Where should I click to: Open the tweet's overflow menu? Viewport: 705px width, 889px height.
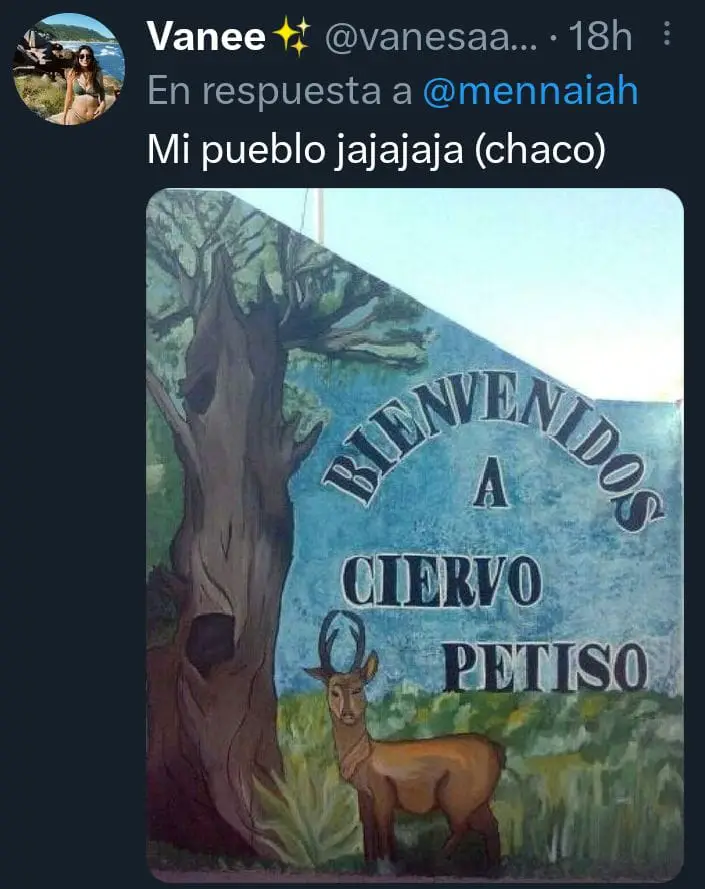(x=668, y=37)
